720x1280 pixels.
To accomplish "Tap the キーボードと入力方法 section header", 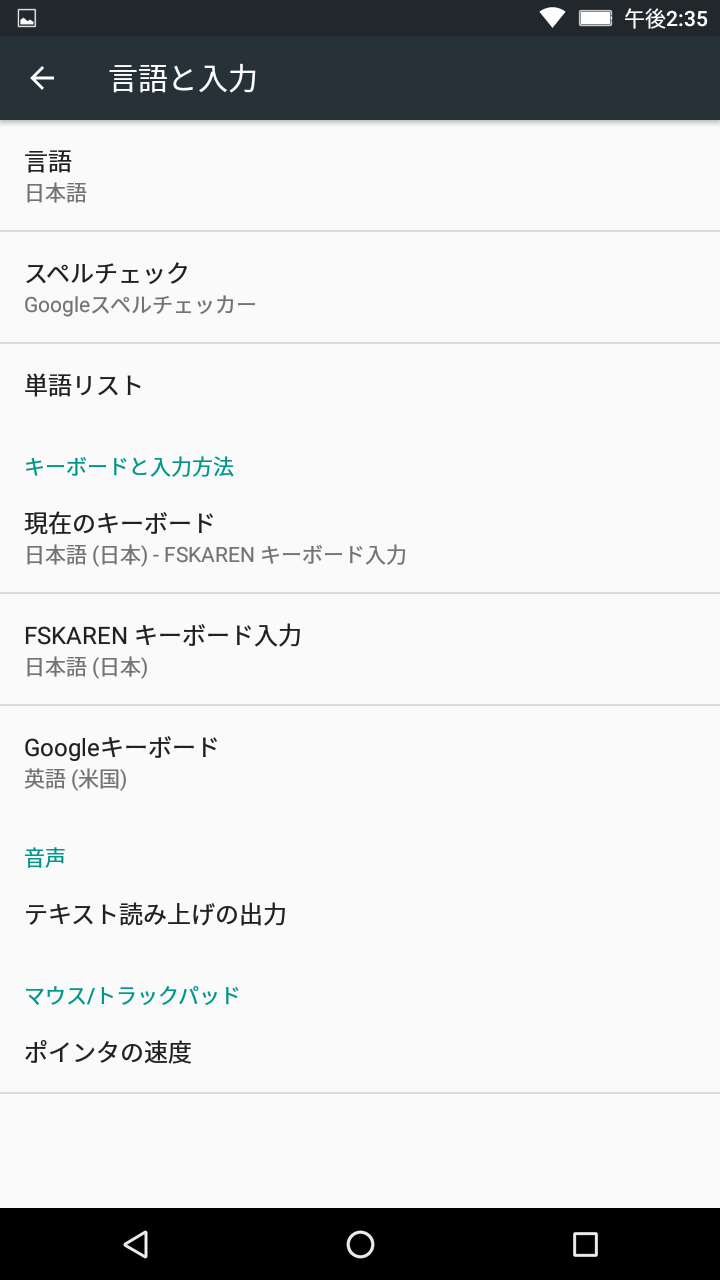I will click(128, 466).
